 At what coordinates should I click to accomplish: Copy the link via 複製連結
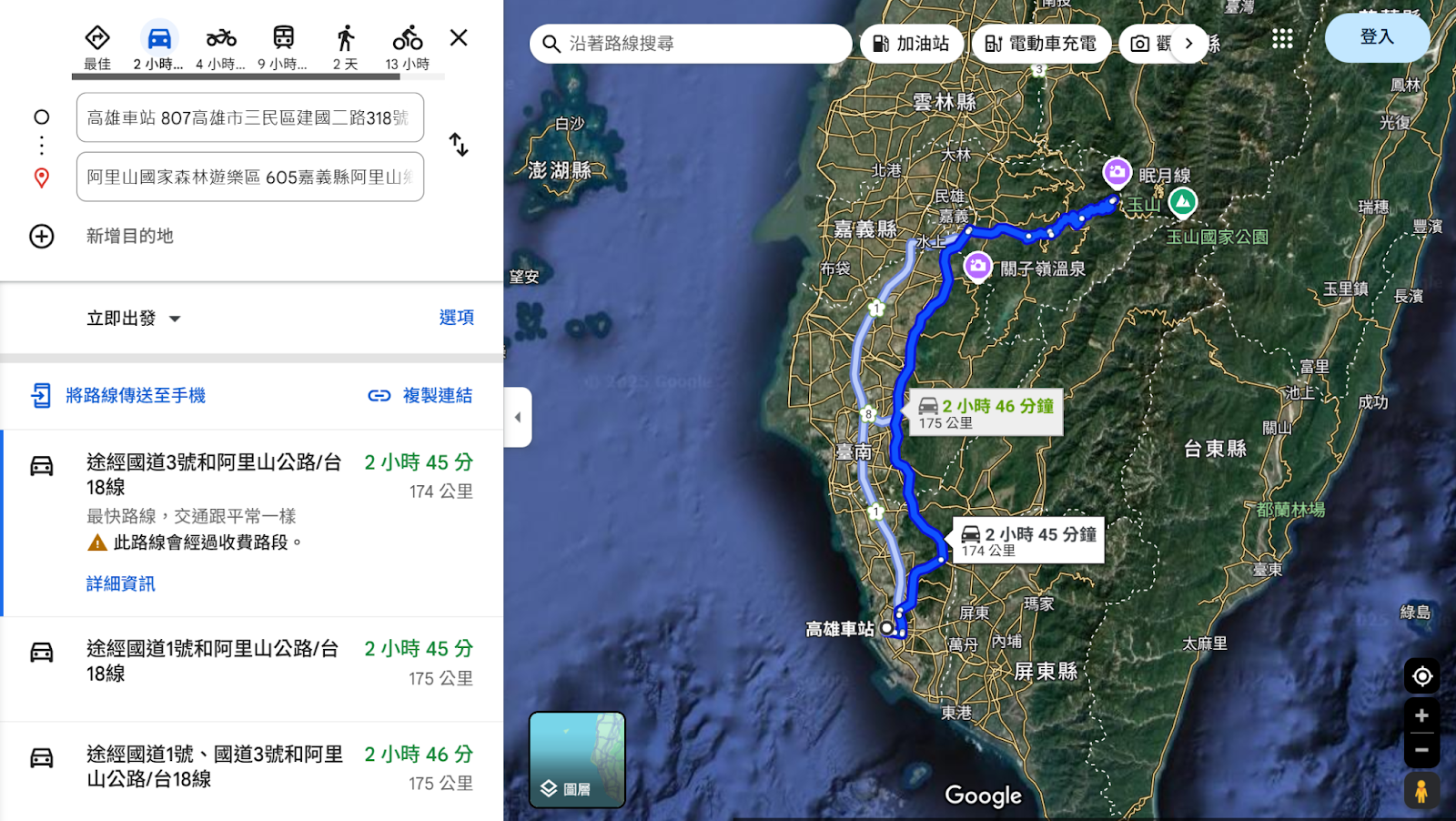420,395
